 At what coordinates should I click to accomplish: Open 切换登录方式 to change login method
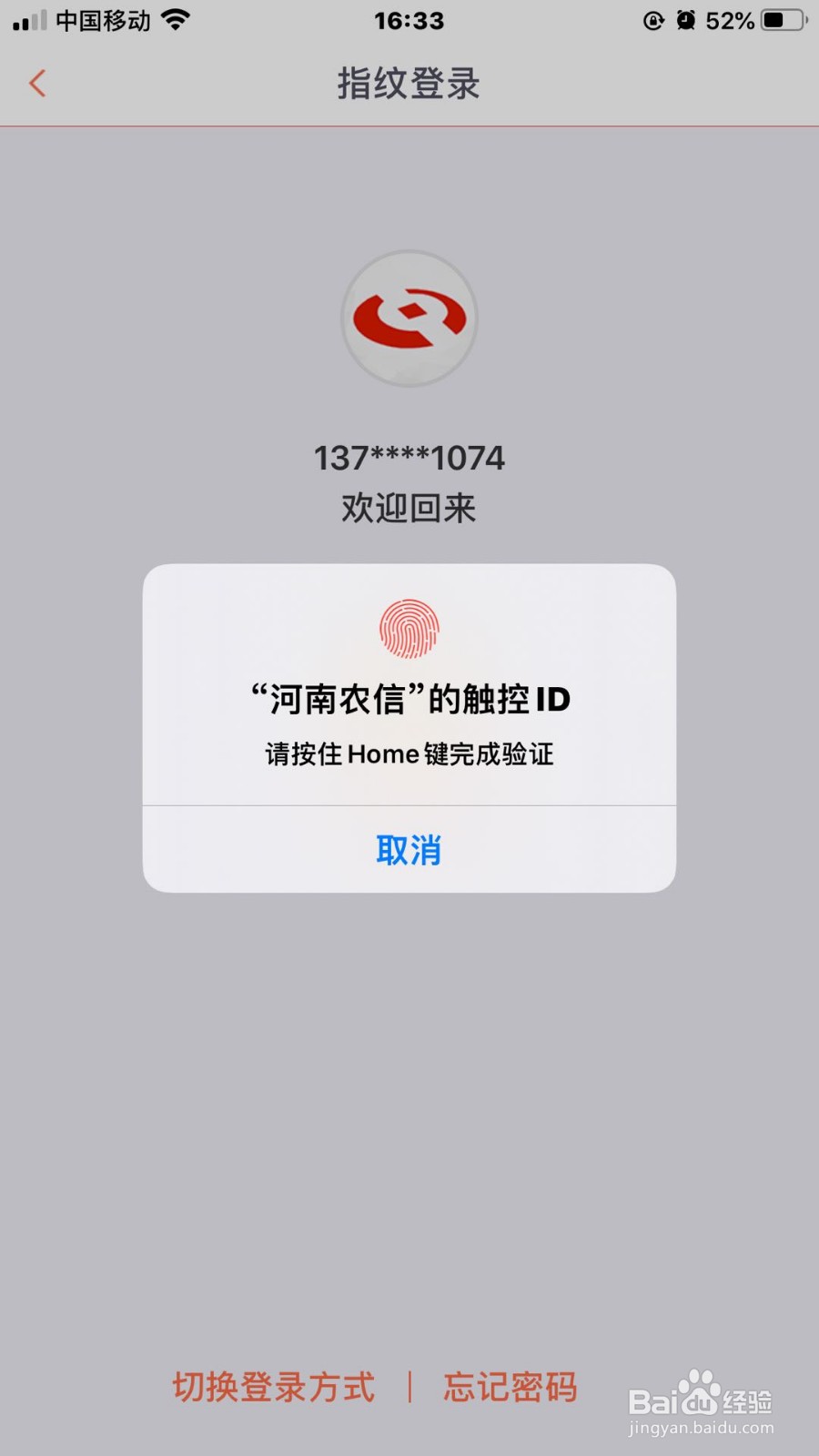[271, 1388]
